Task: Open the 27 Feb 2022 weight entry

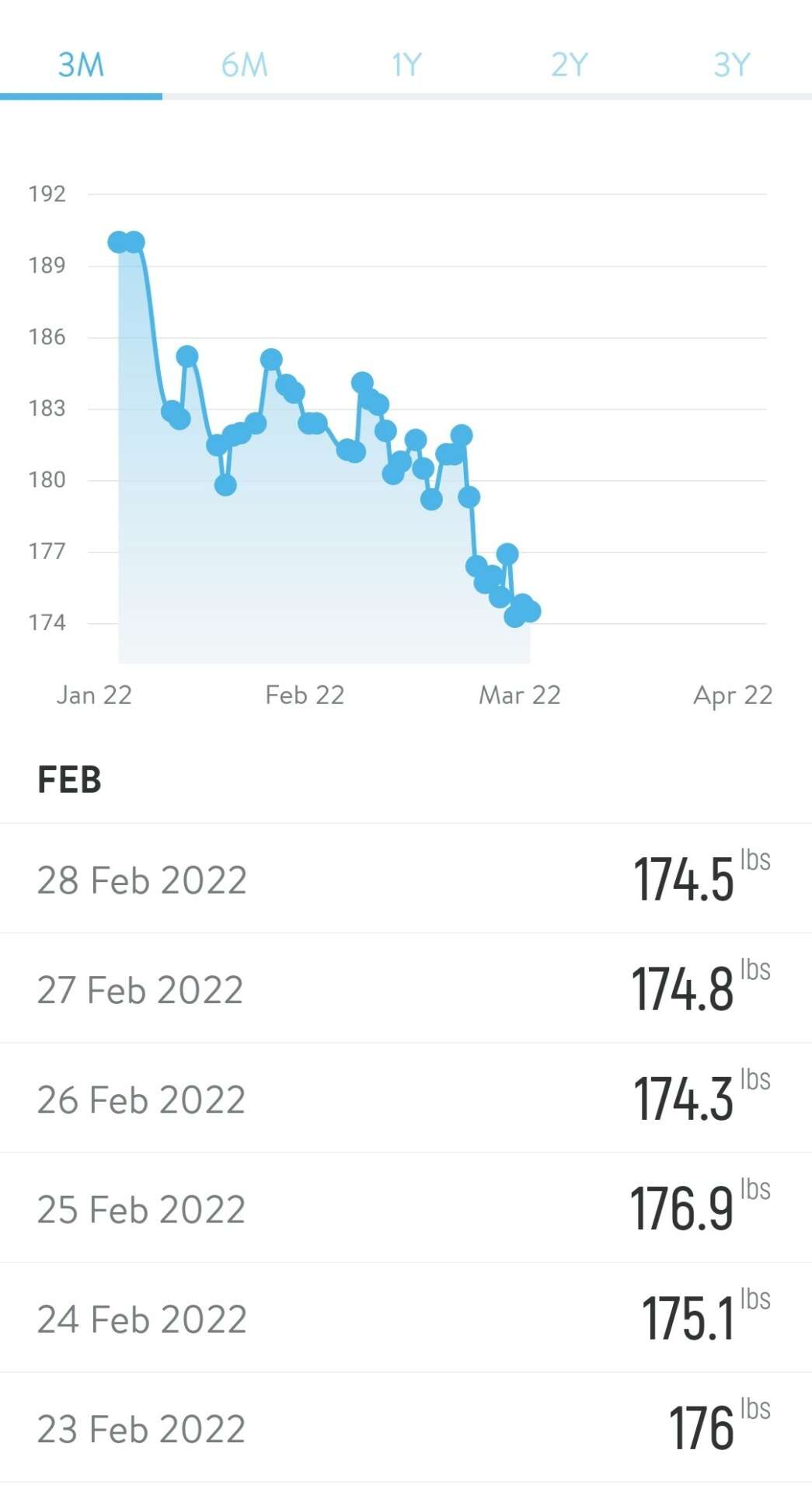Action: pyautogui.click(x=406, y=988)
